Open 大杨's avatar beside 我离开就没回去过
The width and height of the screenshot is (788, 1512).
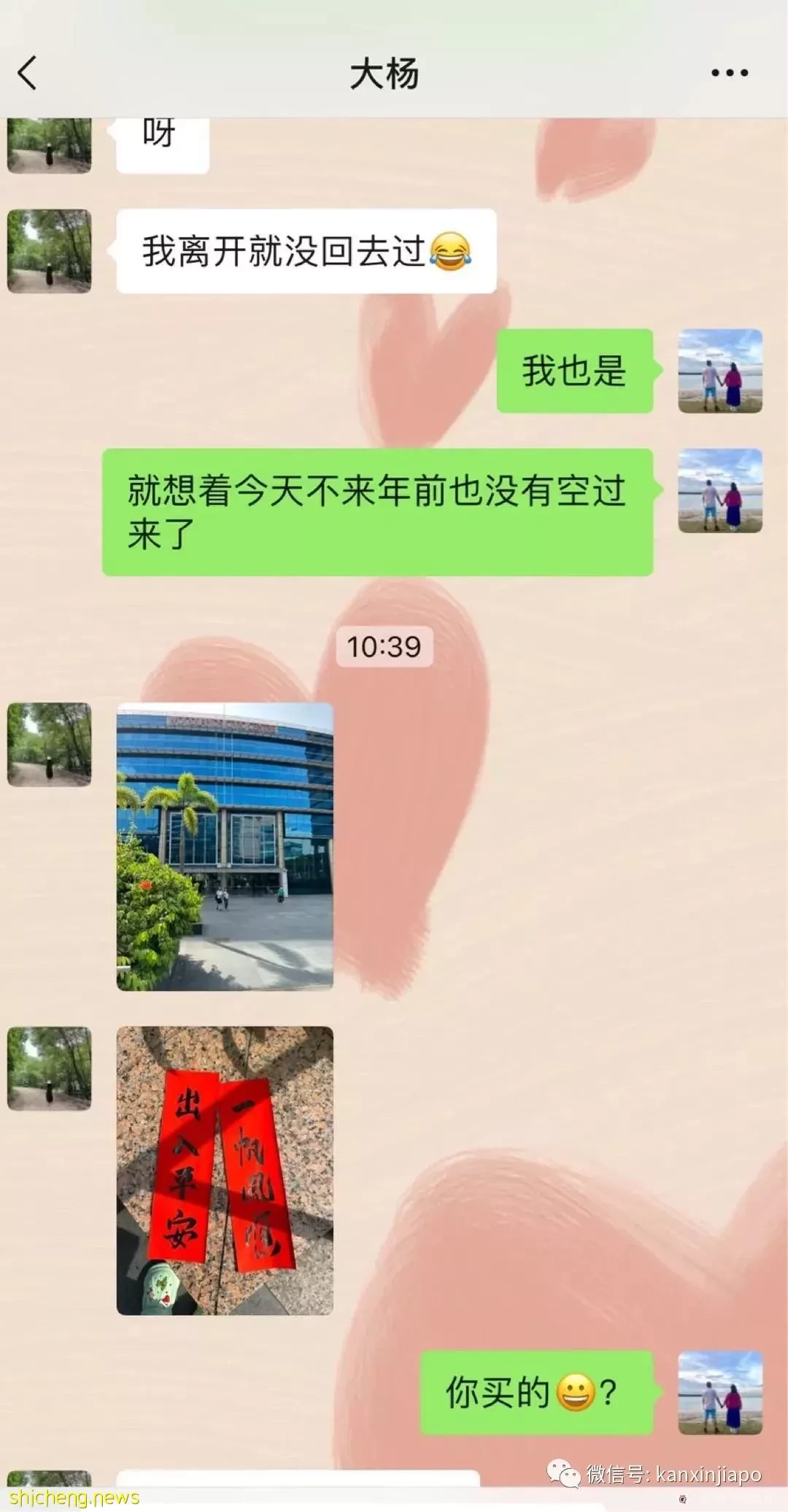point(49,251)
